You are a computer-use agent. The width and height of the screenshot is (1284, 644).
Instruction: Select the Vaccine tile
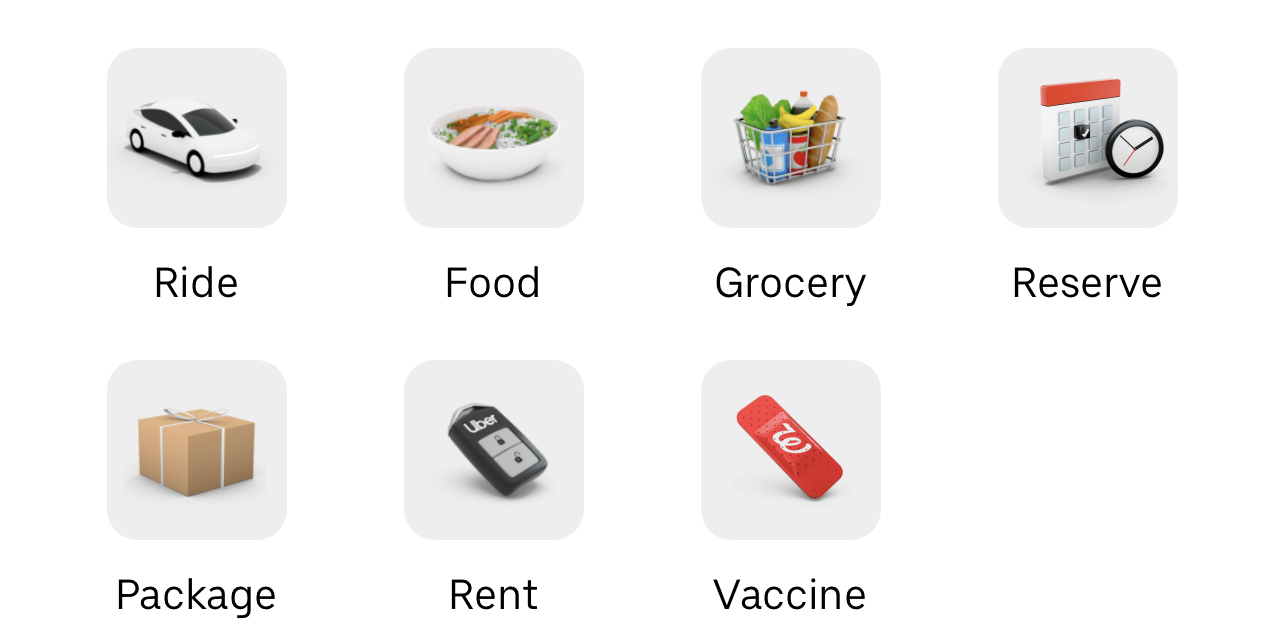coord(790,450)
